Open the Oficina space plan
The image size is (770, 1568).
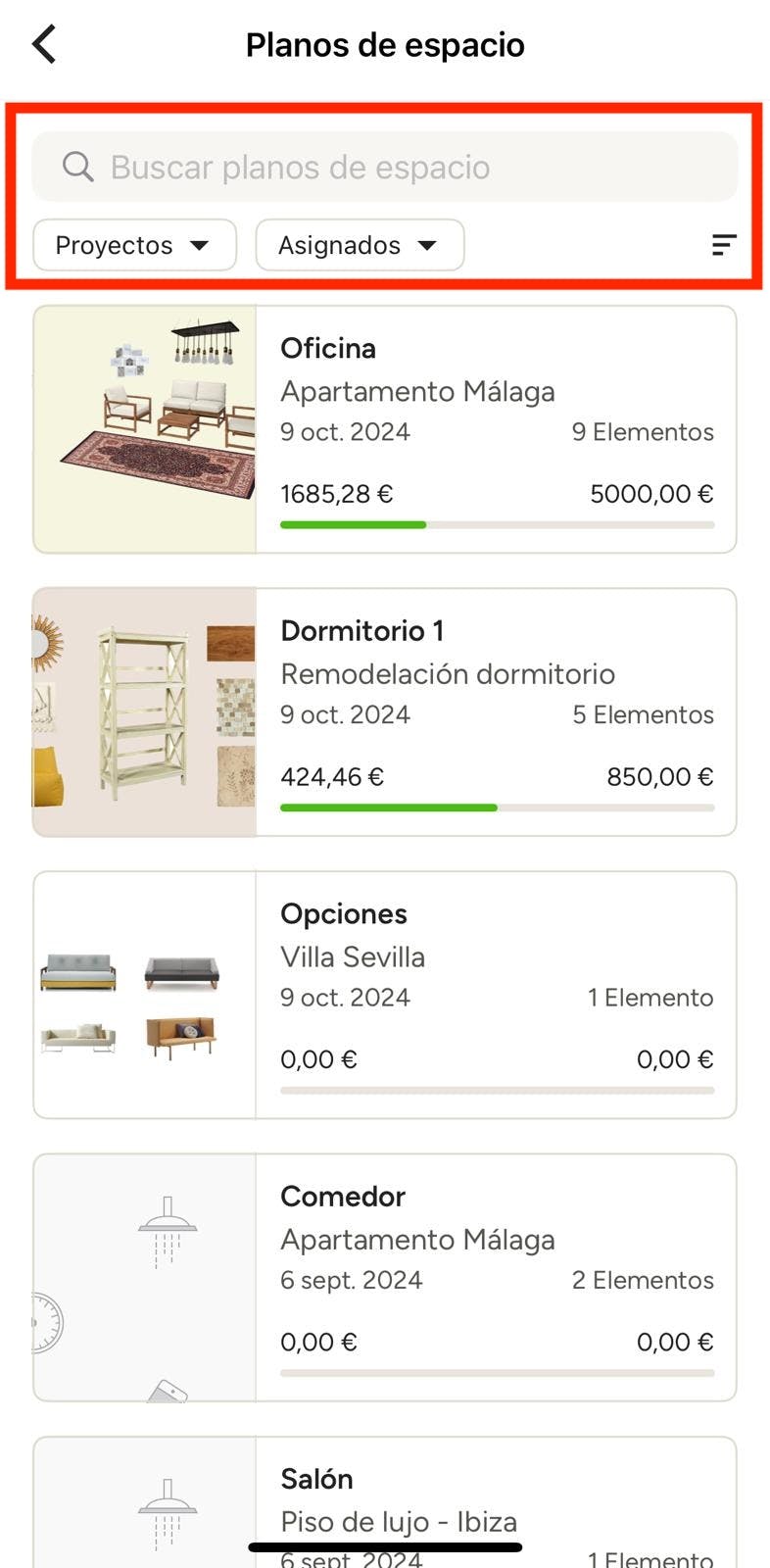click(x=384, y=429)
